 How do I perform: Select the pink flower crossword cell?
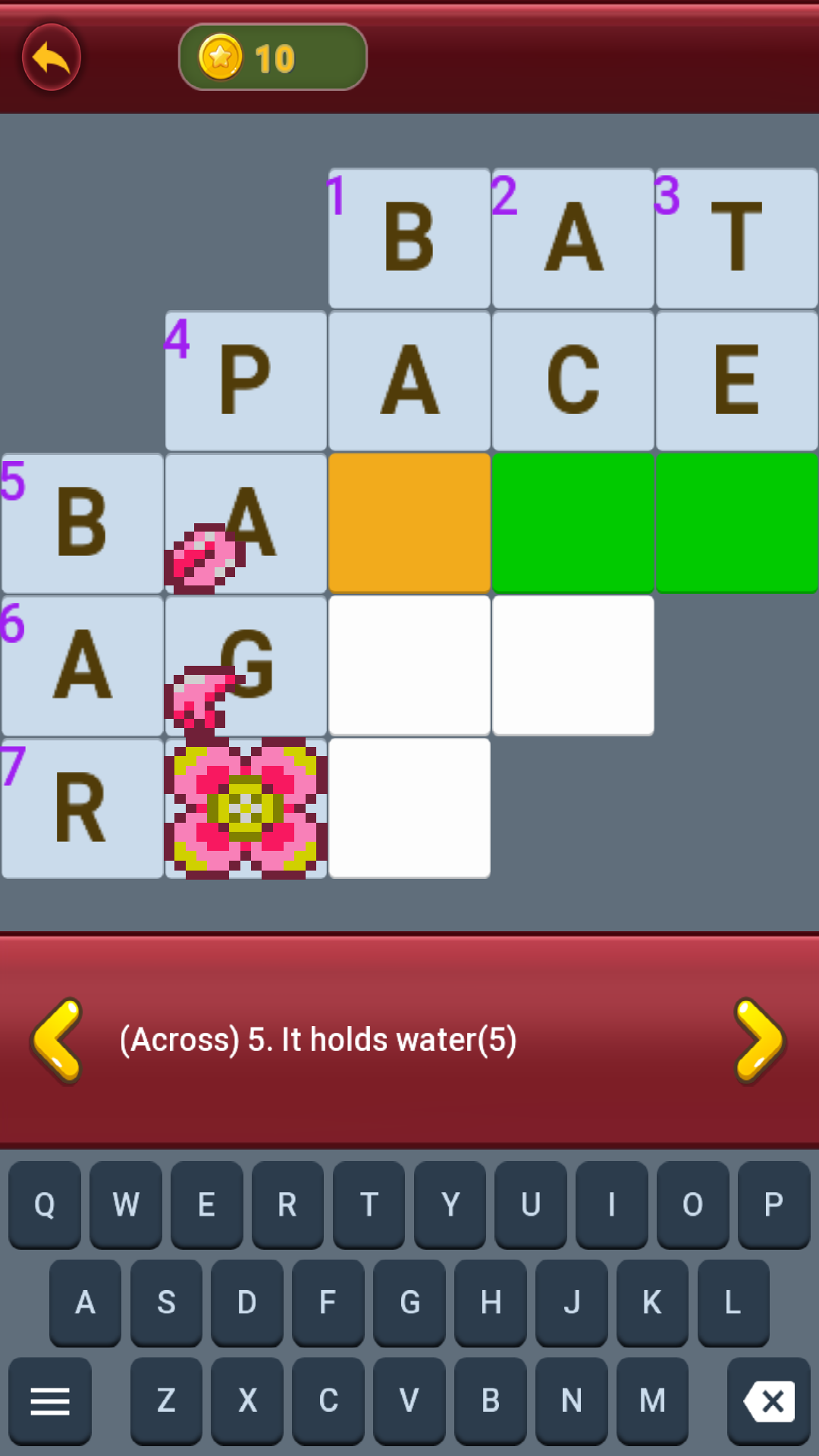[x=246, y=808]
